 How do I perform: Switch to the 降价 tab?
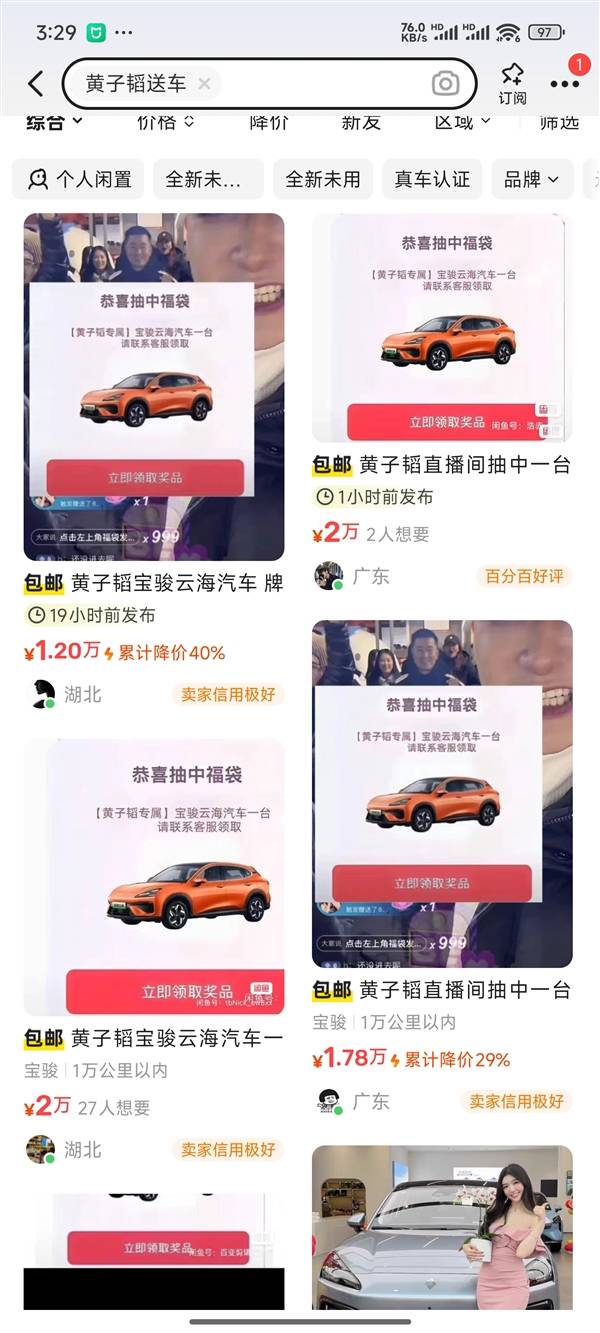click(x=269, y=122)
